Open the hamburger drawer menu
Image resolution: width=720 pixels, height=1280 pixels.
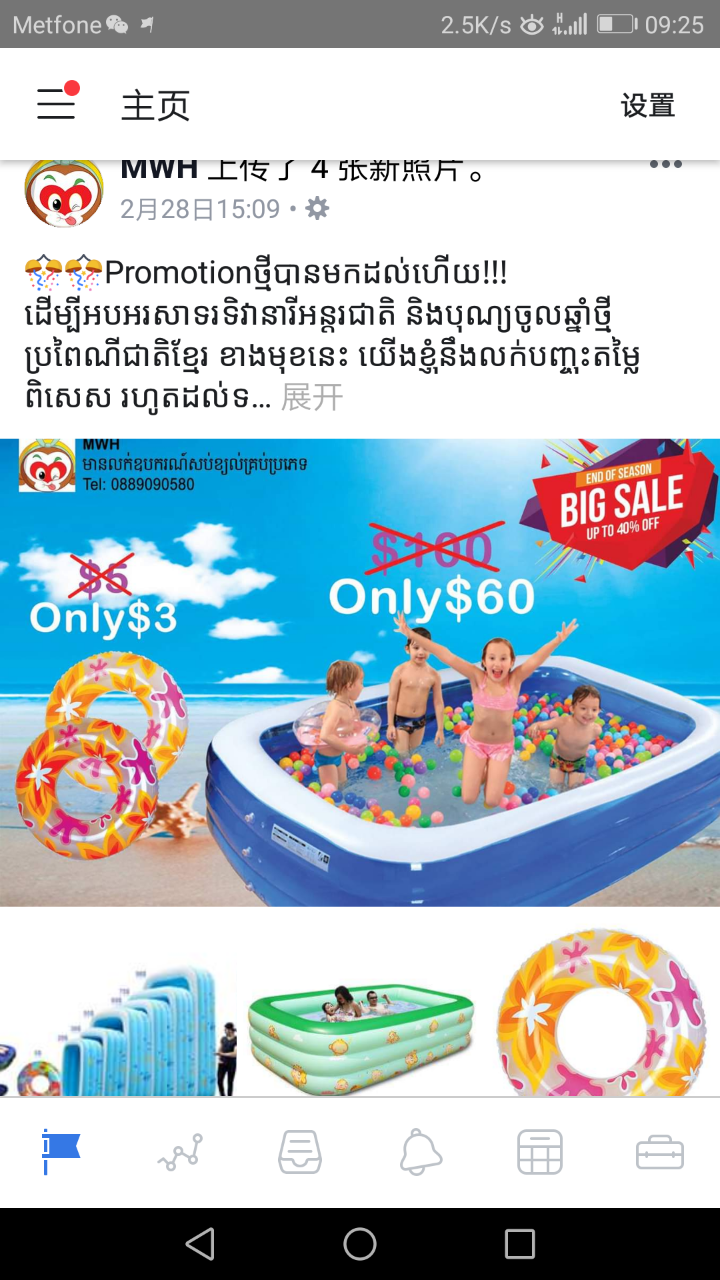coord(56,104)
